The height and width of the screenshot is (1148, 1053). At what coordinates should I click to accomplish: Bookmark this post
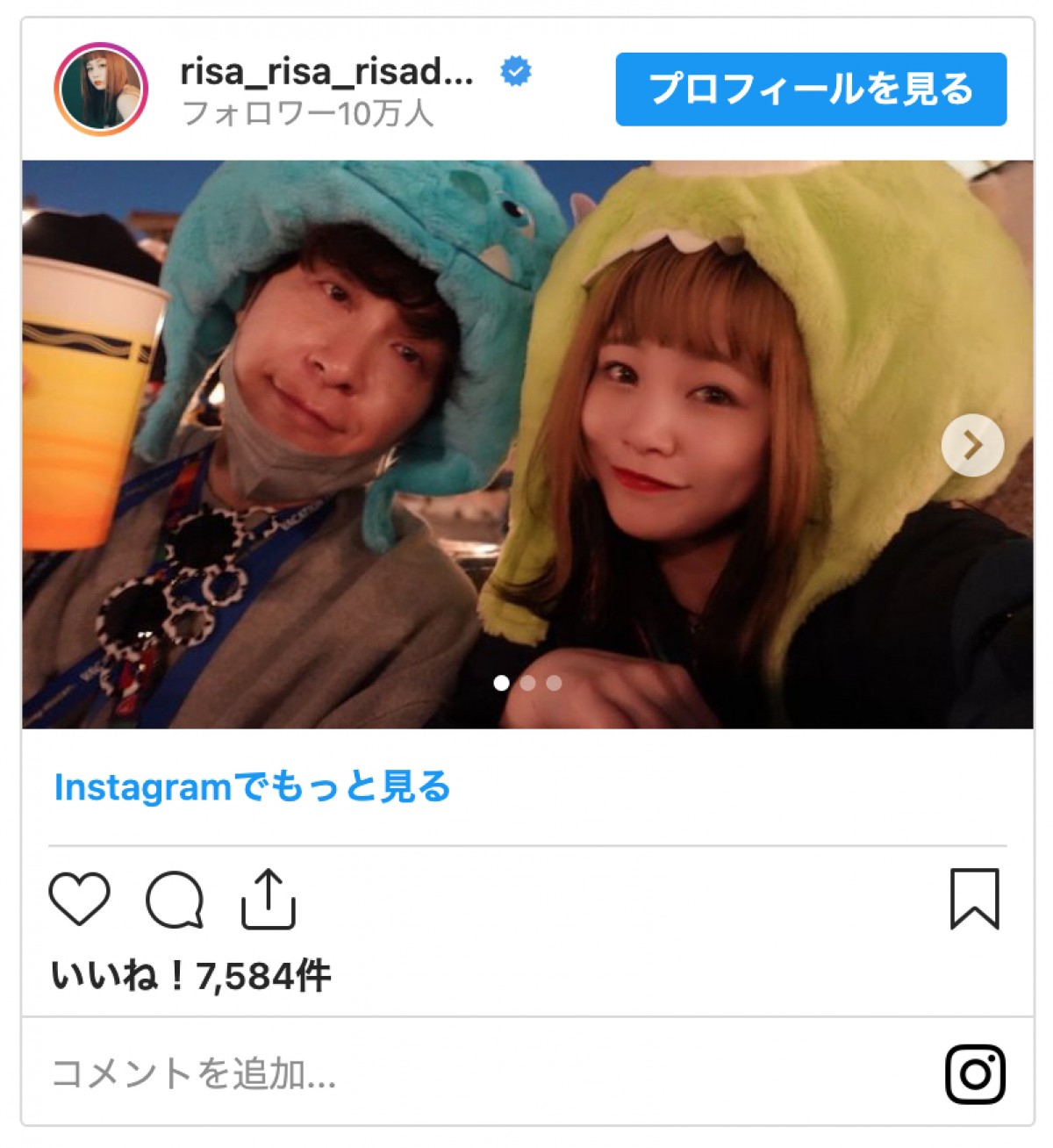(974, 899)
